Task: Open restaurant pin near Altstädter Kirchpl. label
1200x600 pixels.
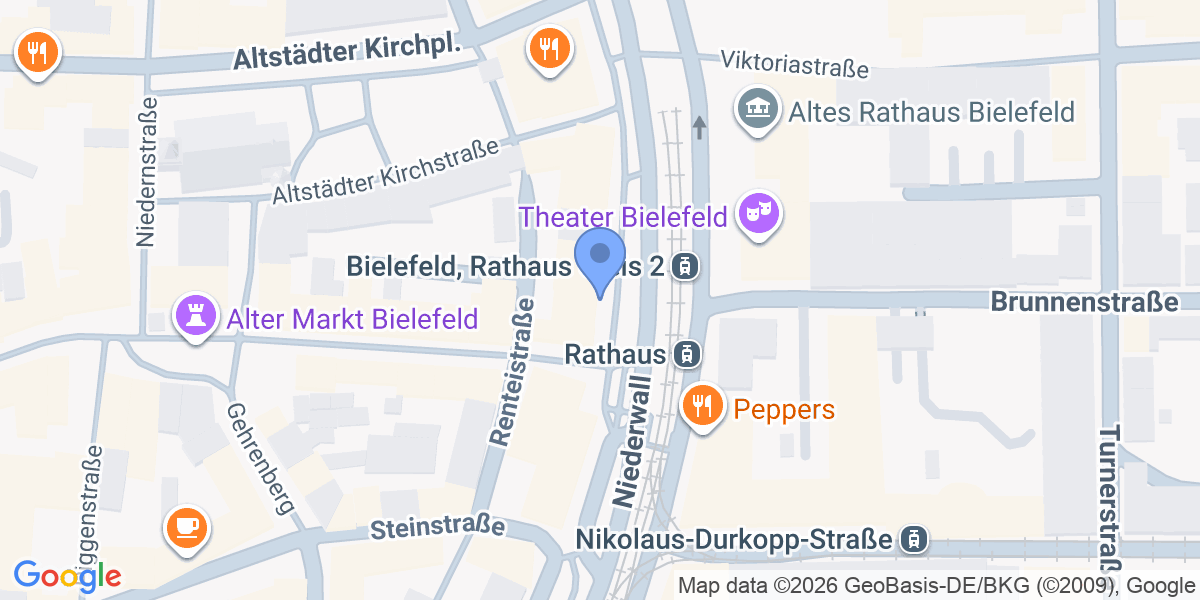Action: click(549, 48)
